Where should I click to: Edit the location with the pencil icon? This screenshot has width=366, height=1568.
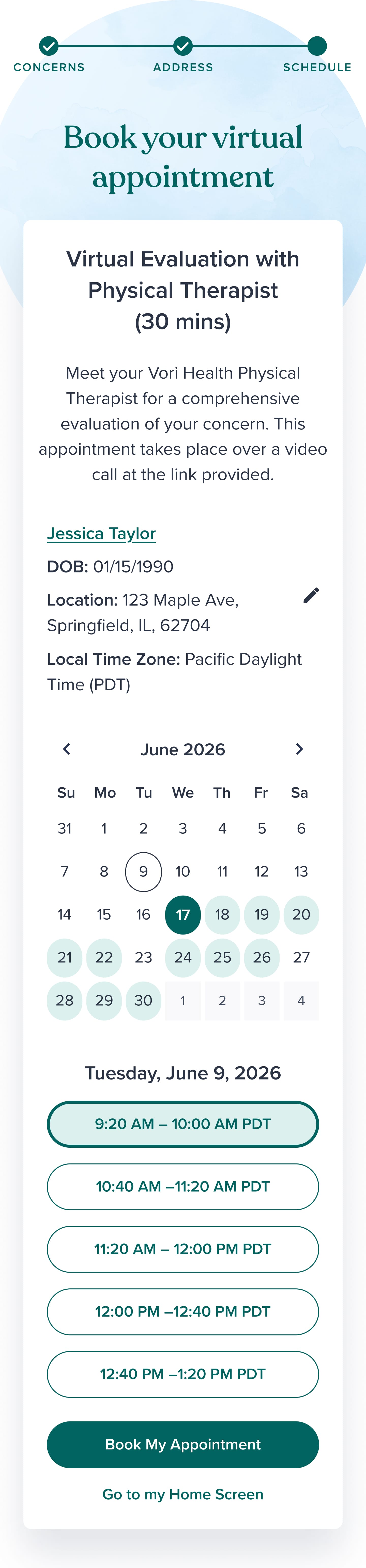(x=311, y=595)
